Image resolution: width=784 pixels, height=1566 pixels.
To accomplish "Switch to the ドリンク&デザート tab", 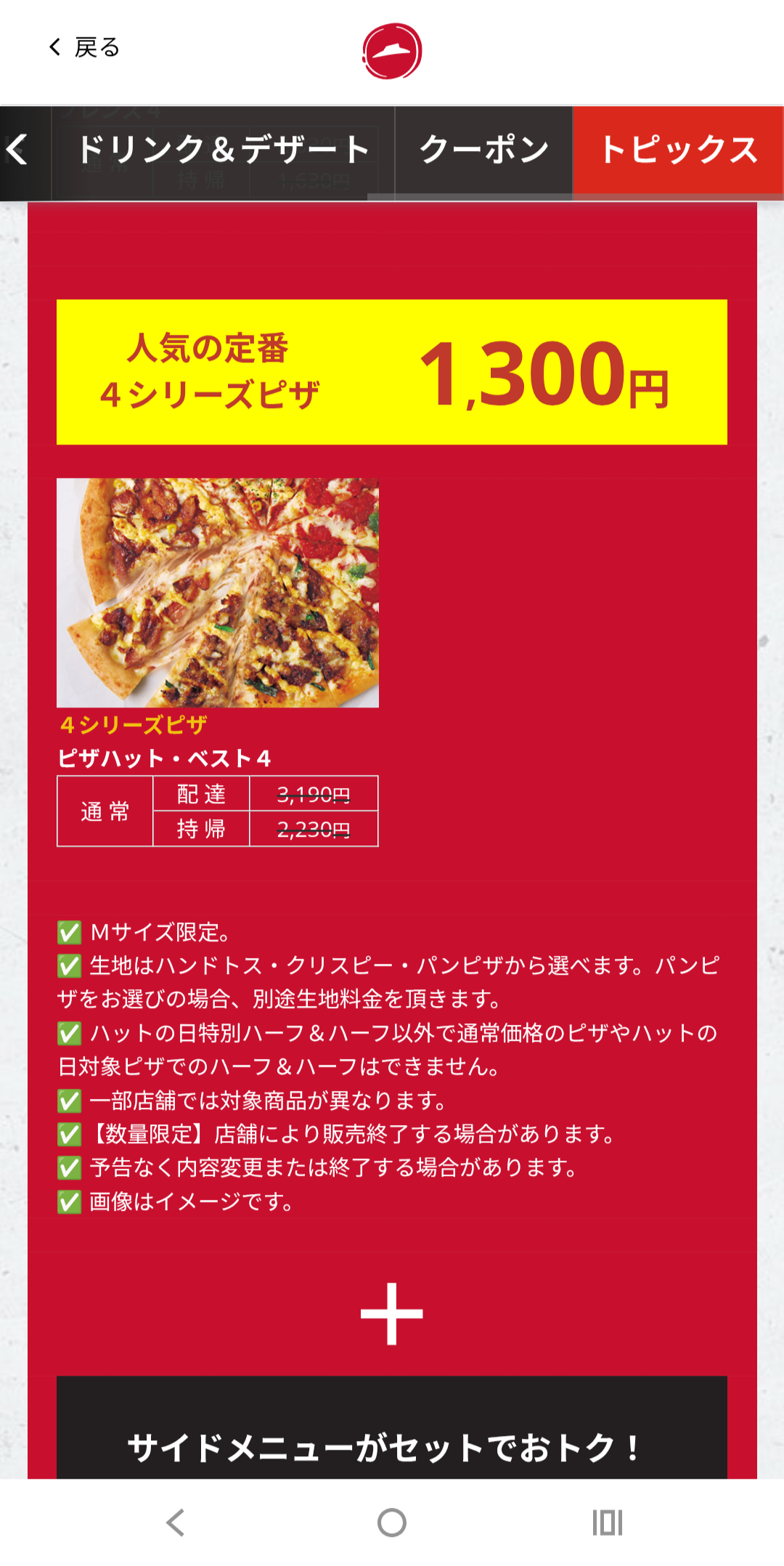I will point(224,151).
